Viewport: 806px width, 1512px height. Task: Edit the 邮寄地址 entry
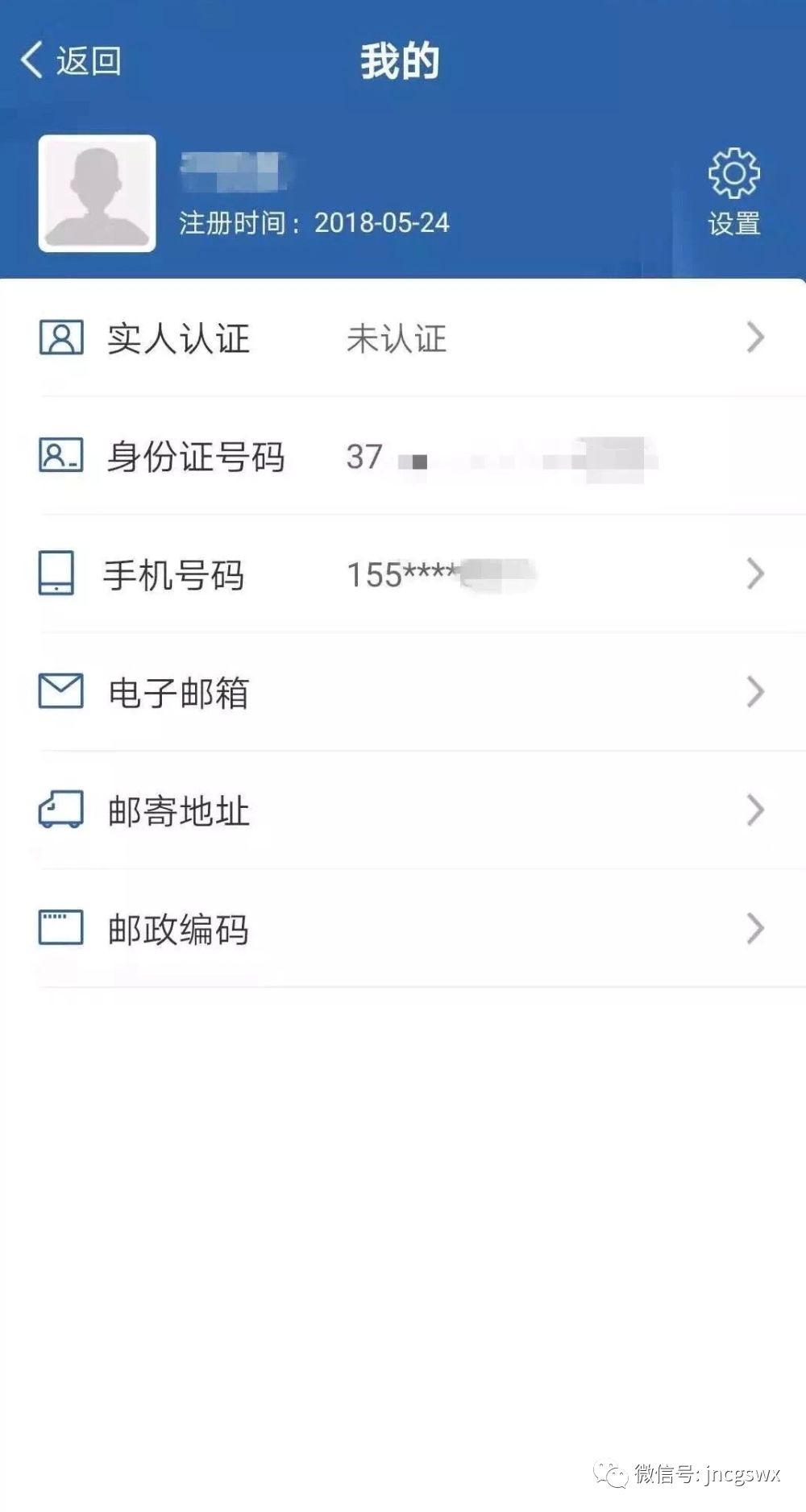tap(403, 810)
